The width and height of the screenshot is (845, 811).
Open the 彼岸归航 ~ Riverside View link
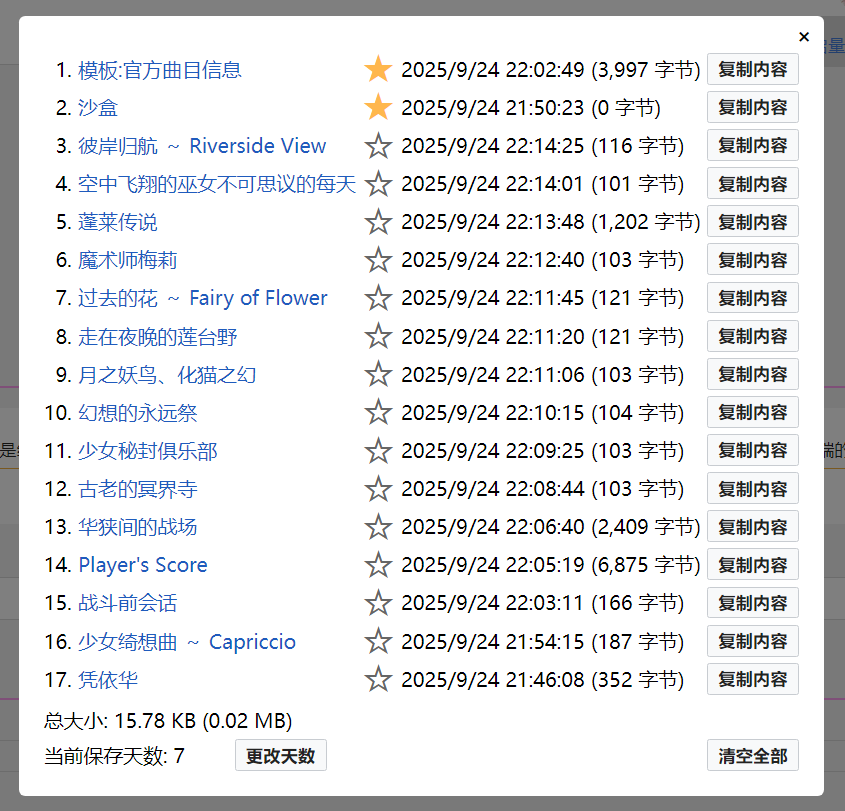coord(202,146)
